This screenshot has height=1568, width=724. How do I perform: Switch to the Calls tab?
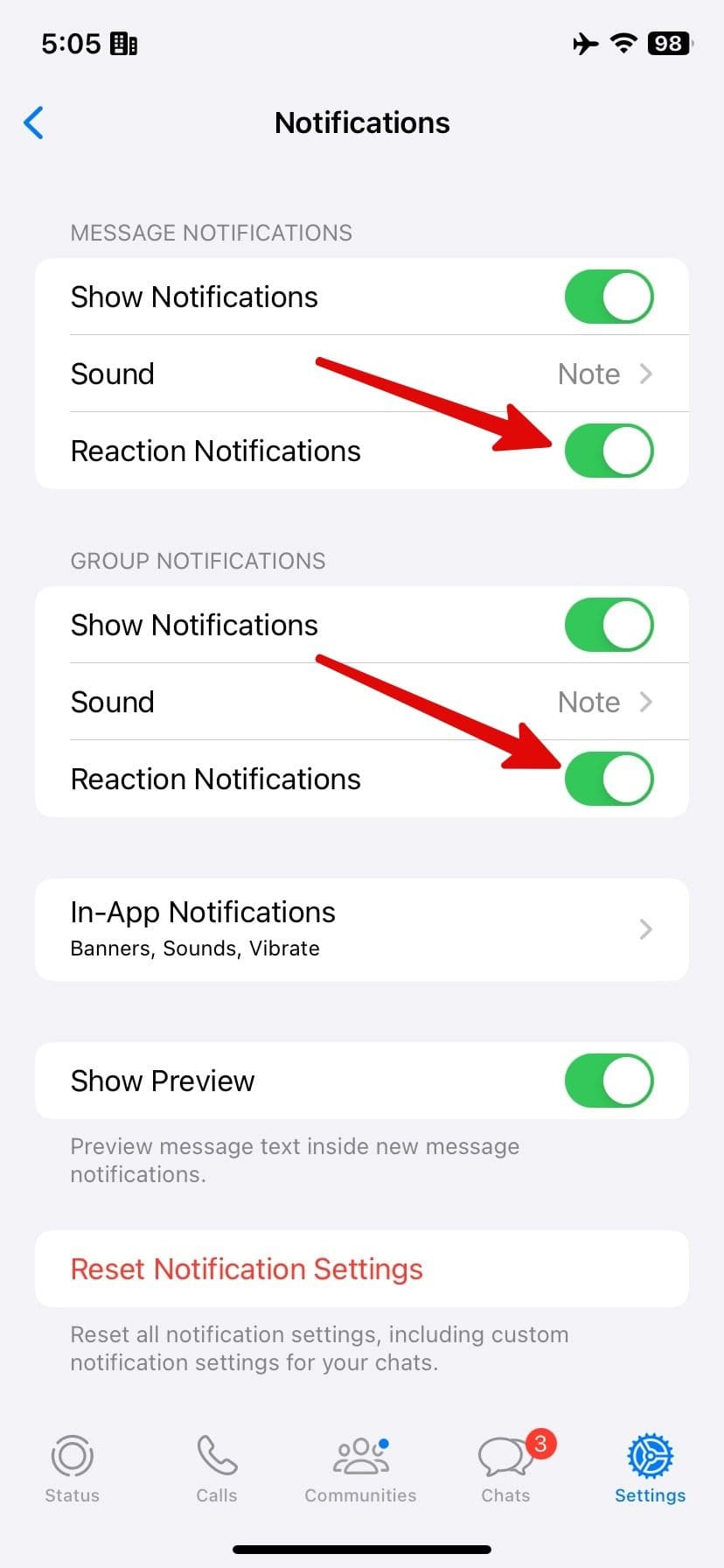pos(216,1470)
